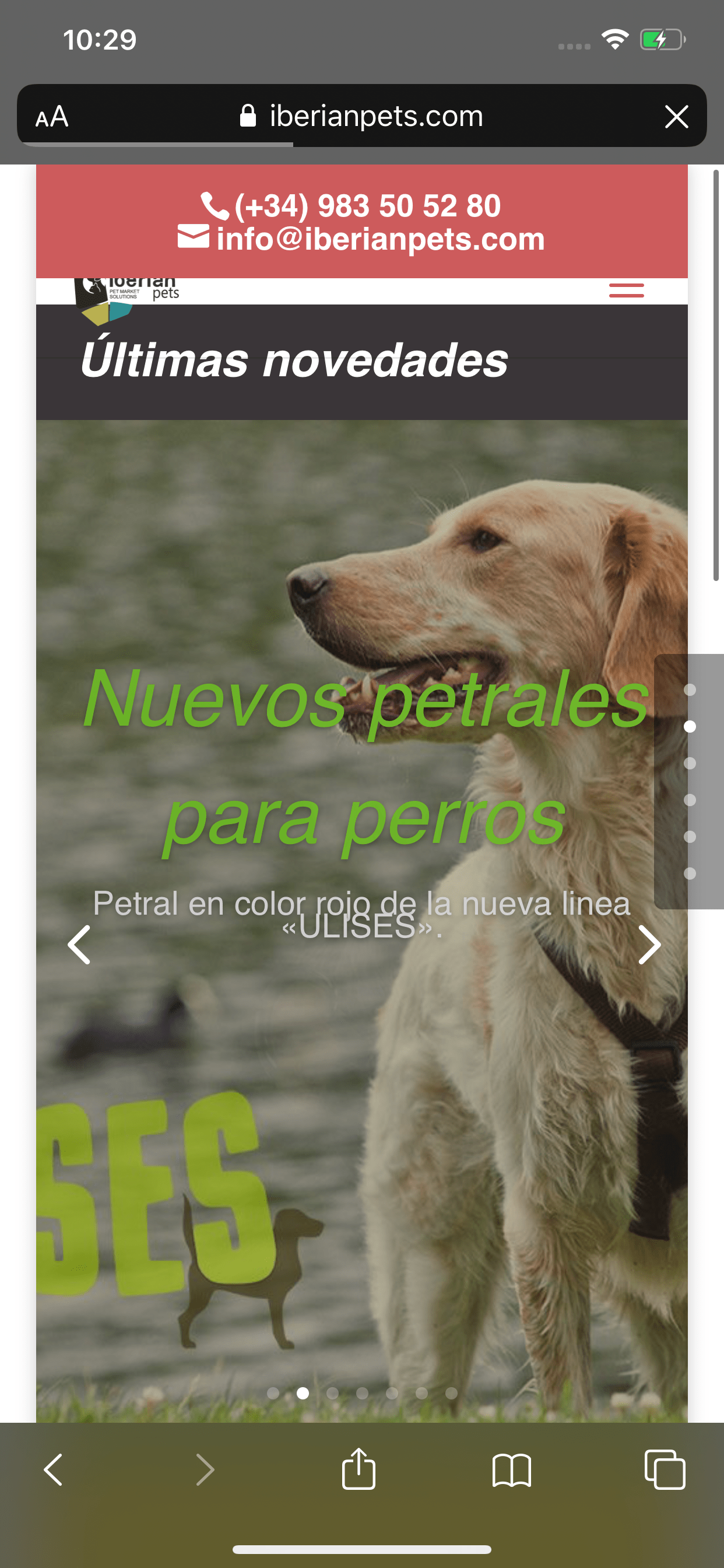
Task: Show the previous carousel slide
Action: pyautogui.click(x=79, y=944)
